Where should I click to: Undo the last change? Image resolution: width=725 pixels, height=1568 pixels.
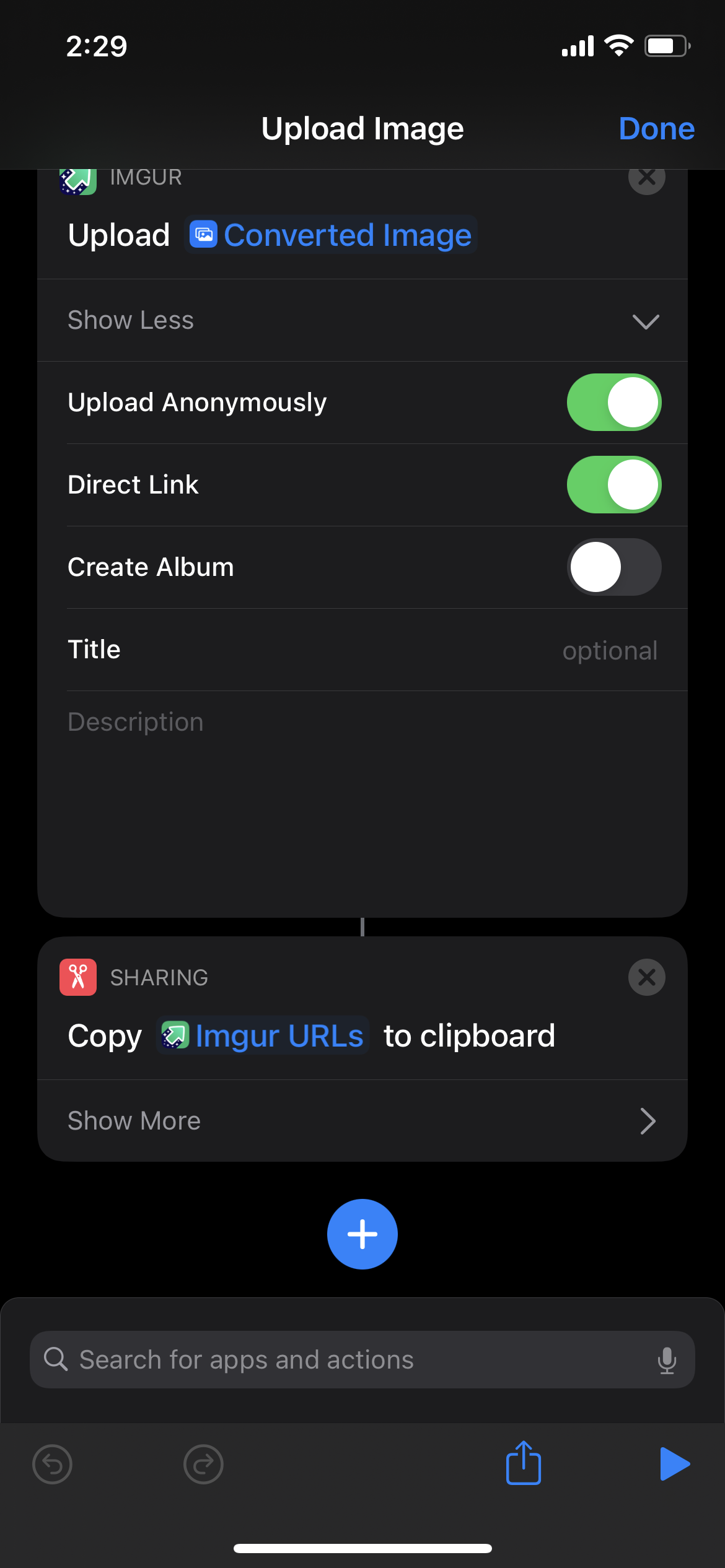[52, 1465]
